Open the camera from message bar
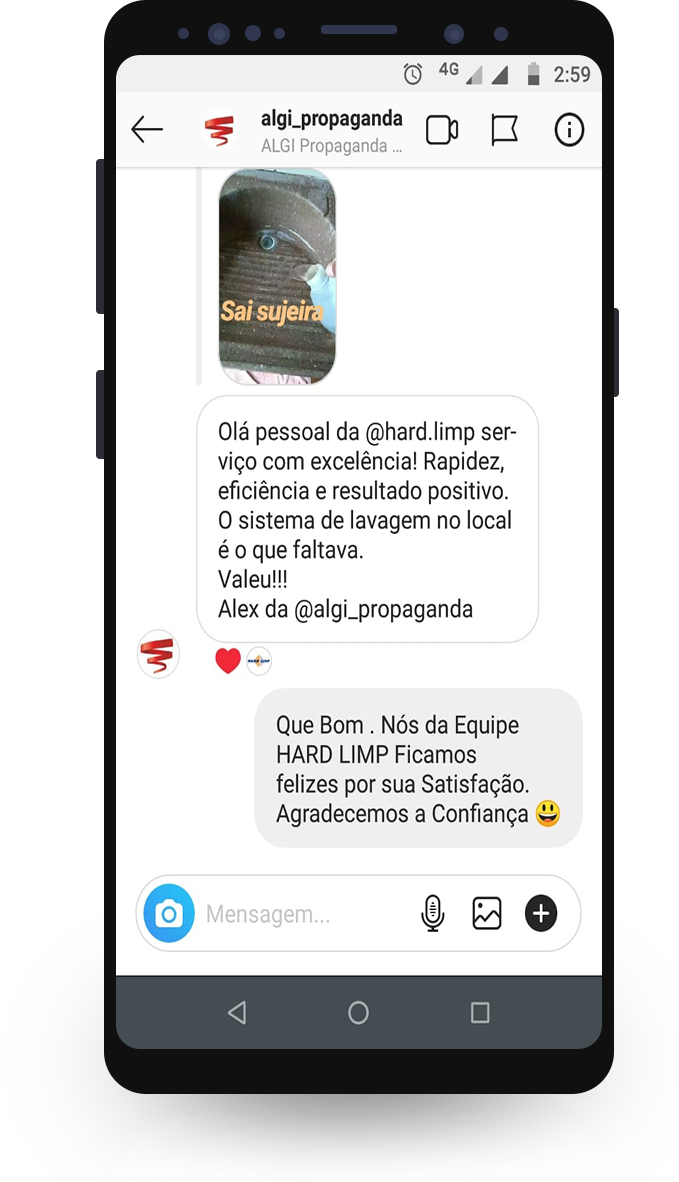 [169, 914]
